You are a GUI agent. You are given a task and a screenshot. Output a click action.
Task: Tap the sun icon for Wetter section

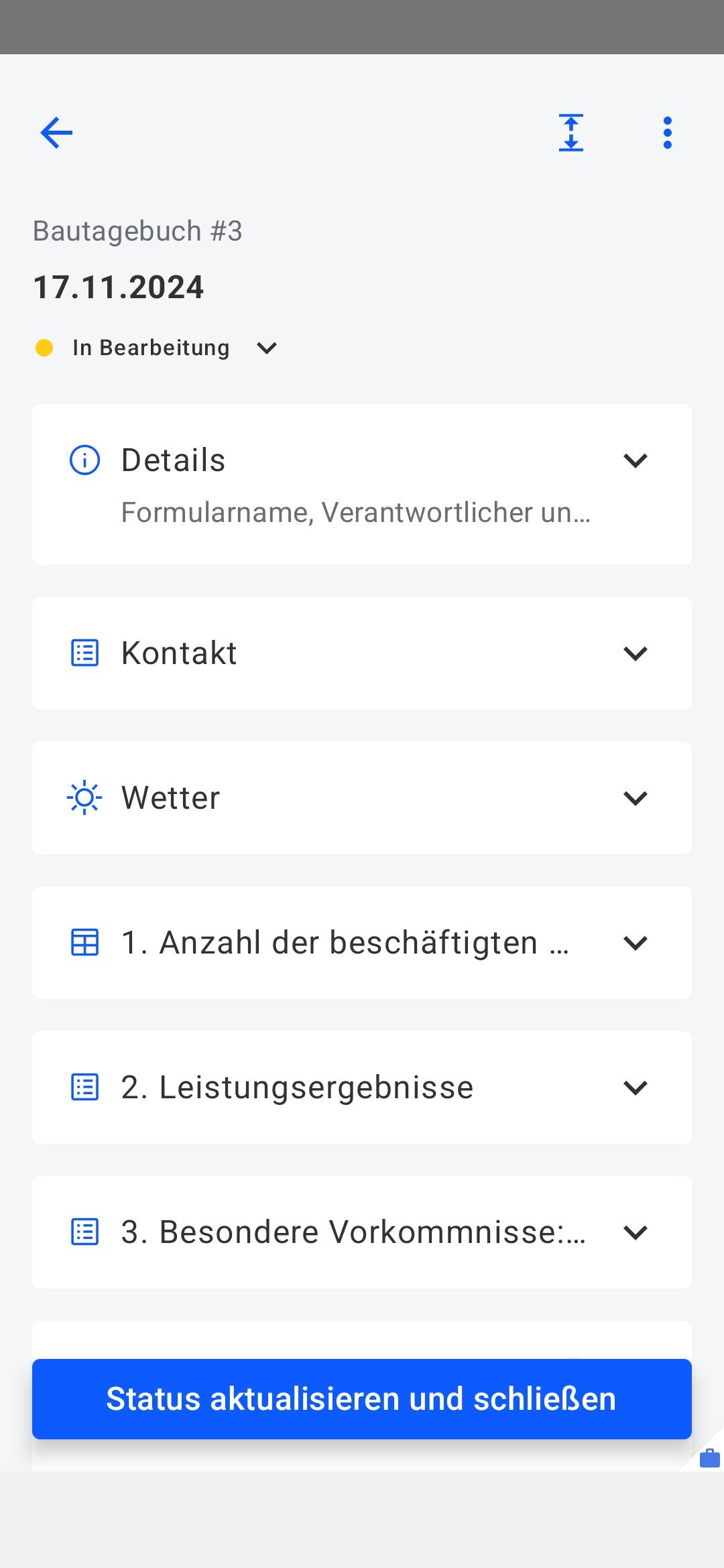(83, 797)
